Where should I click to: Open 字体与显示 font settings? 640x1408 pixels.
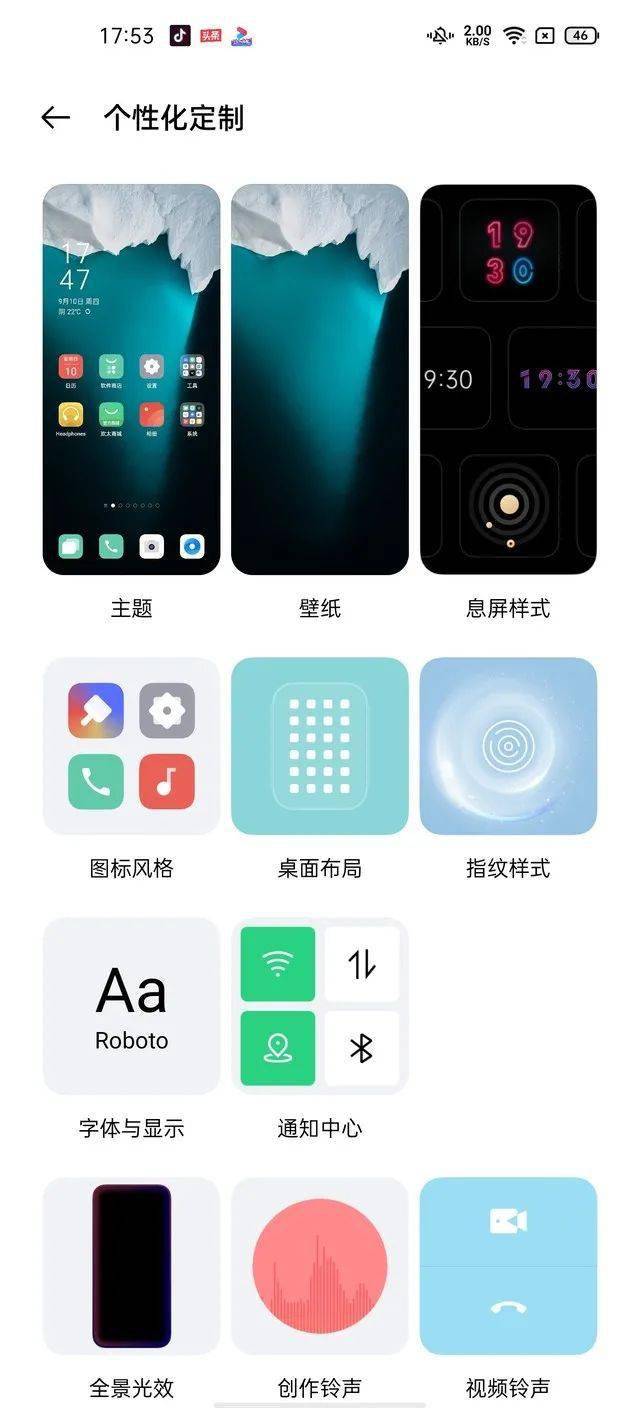coord(131,1006)
